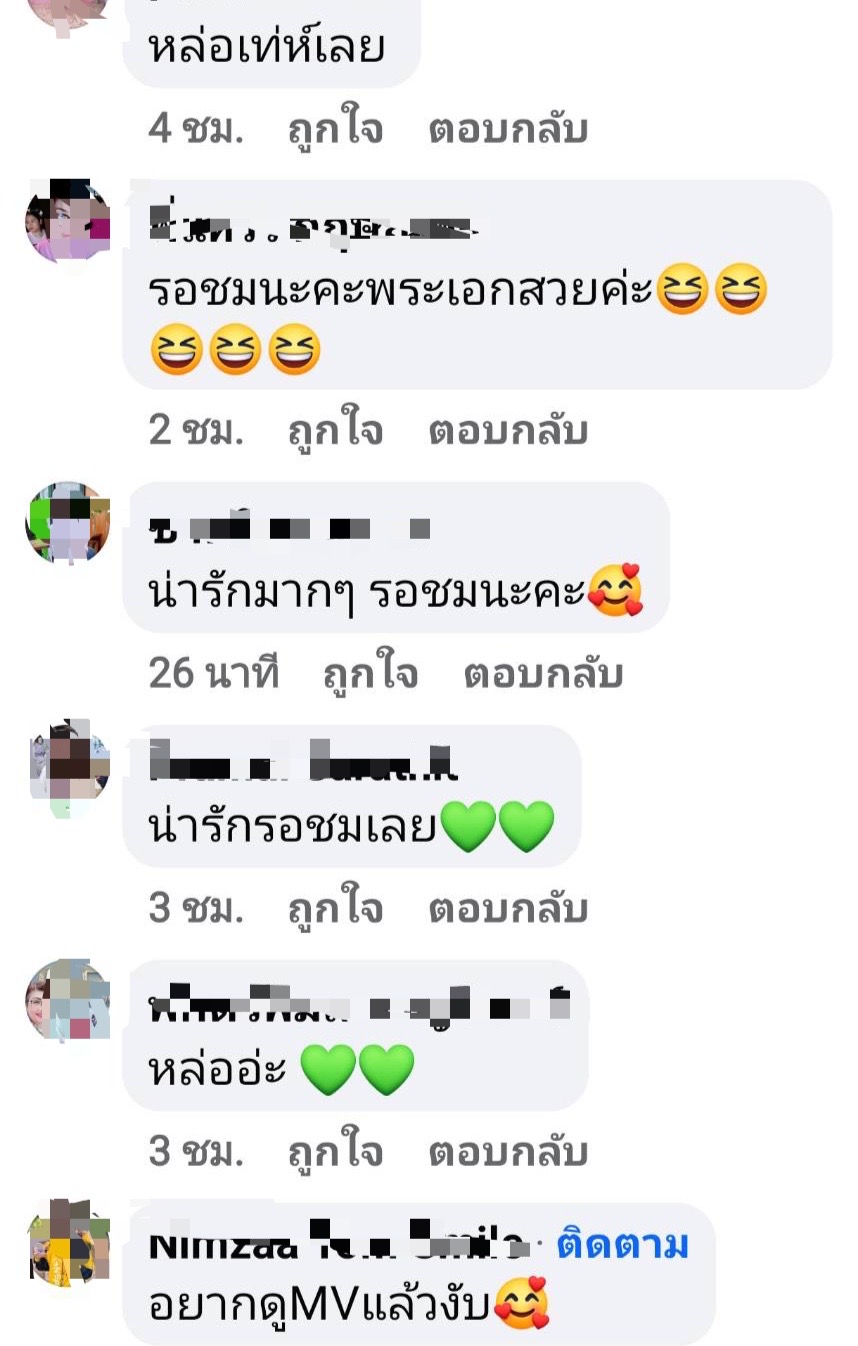Follow the commenter via the ติดตาม link
This screenshot has height=1346, width=858.
pos(623,1246)
